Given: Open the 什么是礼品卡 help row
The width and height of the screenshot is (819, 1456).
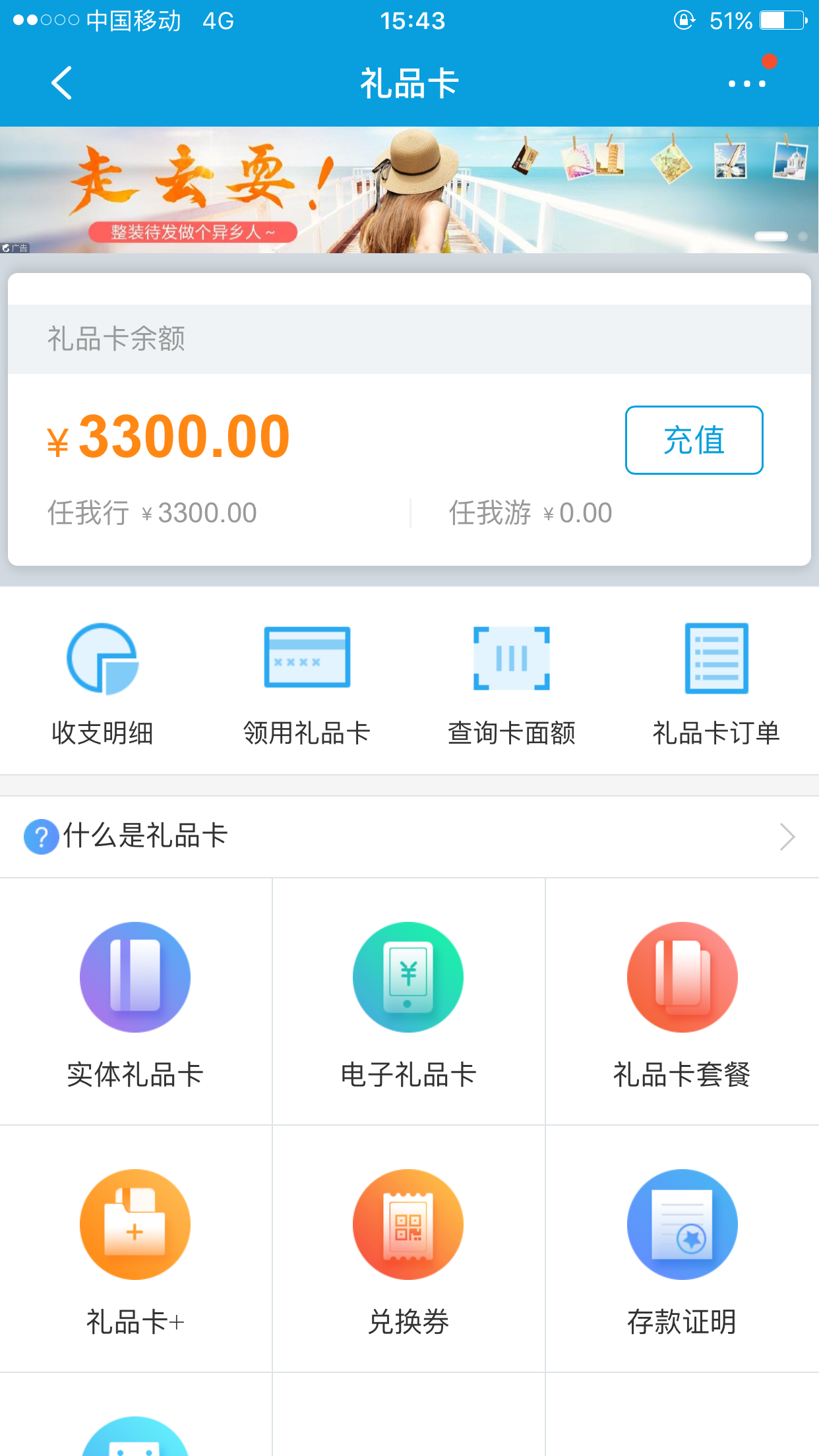Looking at the screenshot, I should point(409,836).
